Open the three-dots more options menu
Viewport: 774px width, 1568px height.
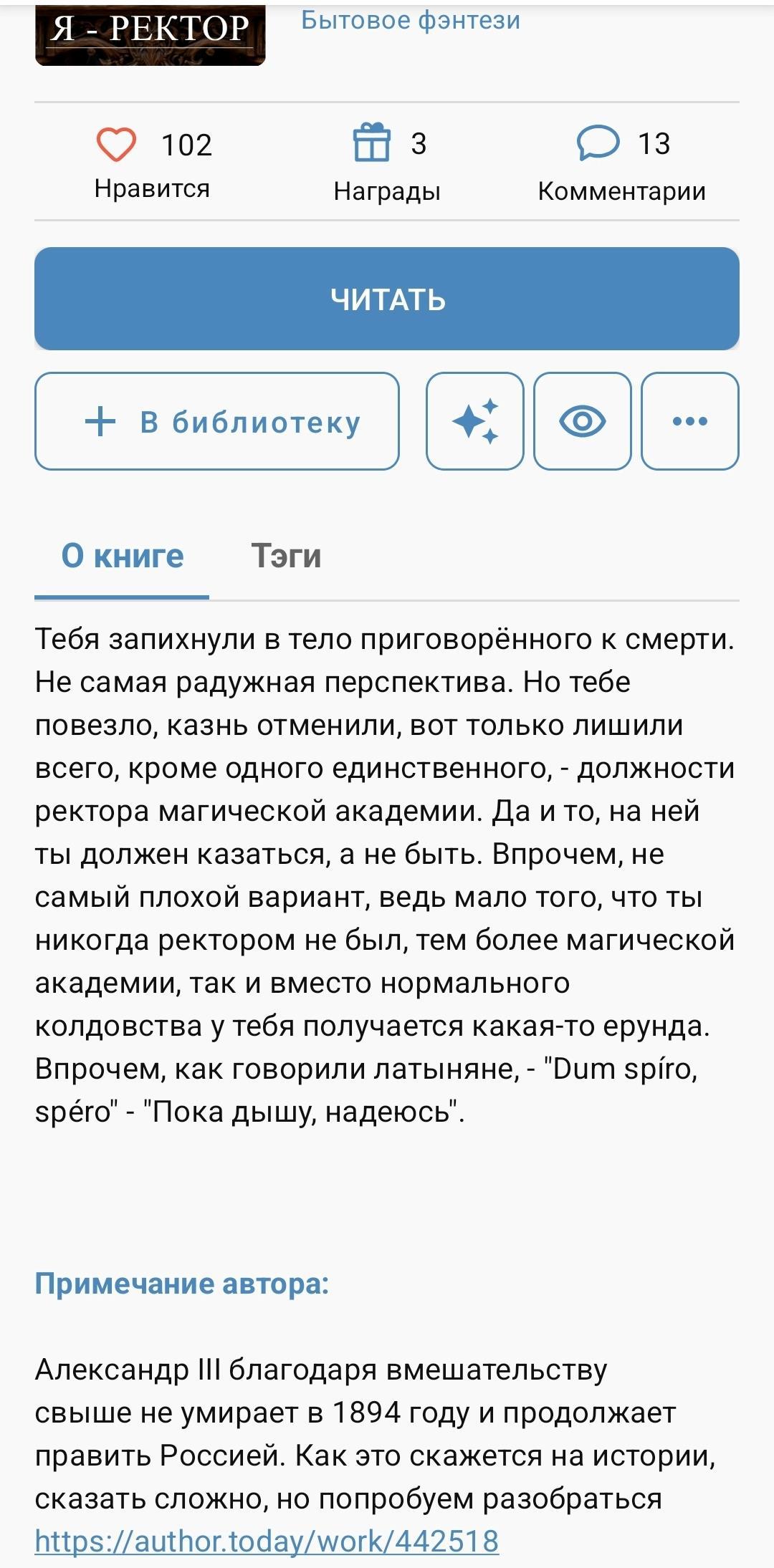coord(689,421)
